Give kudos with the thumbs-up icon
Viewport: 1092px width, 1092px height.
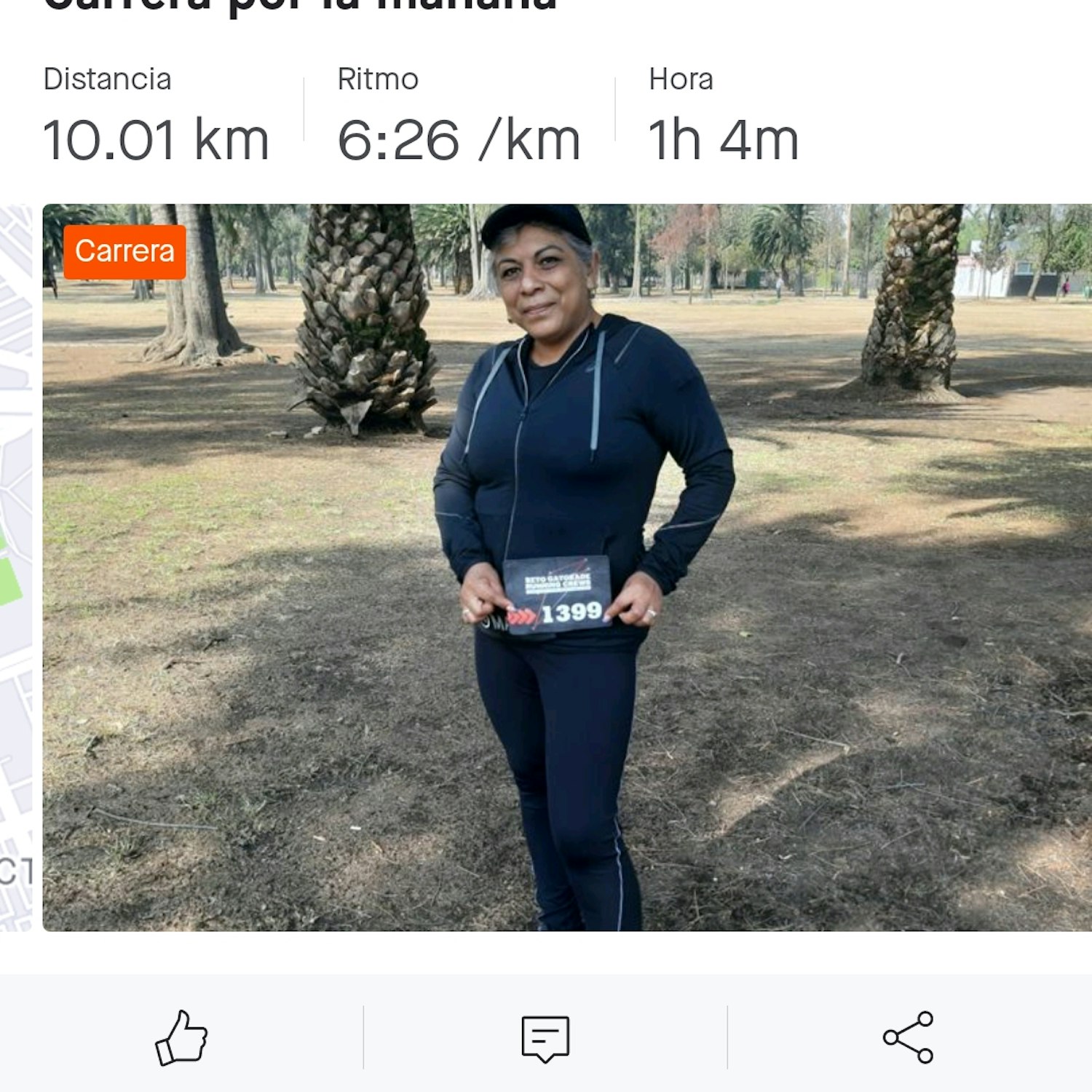coord(181,1037)
